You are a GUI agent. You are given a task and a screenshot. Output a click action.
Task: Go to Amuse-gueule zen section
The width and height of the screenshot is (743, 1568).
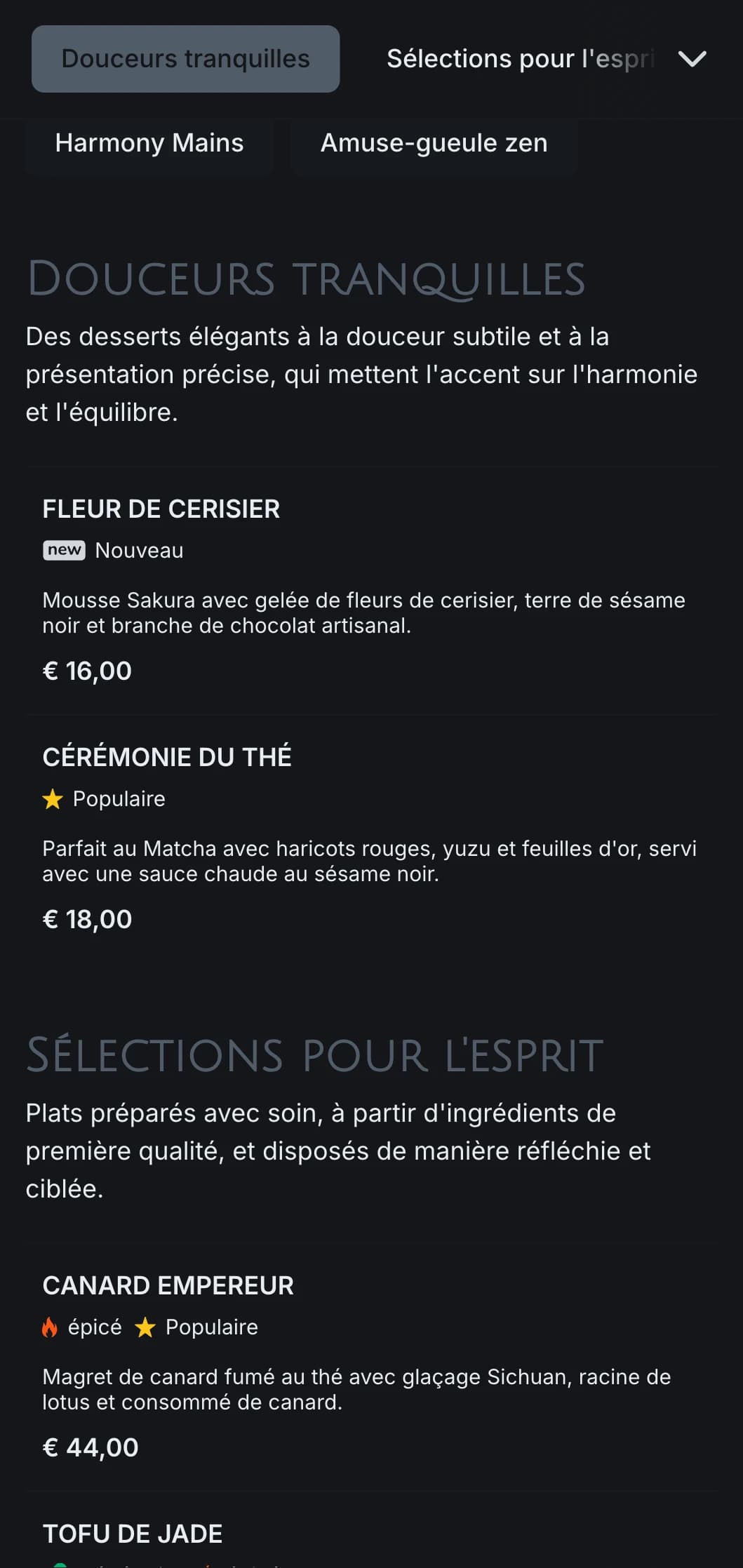point(434,143)
